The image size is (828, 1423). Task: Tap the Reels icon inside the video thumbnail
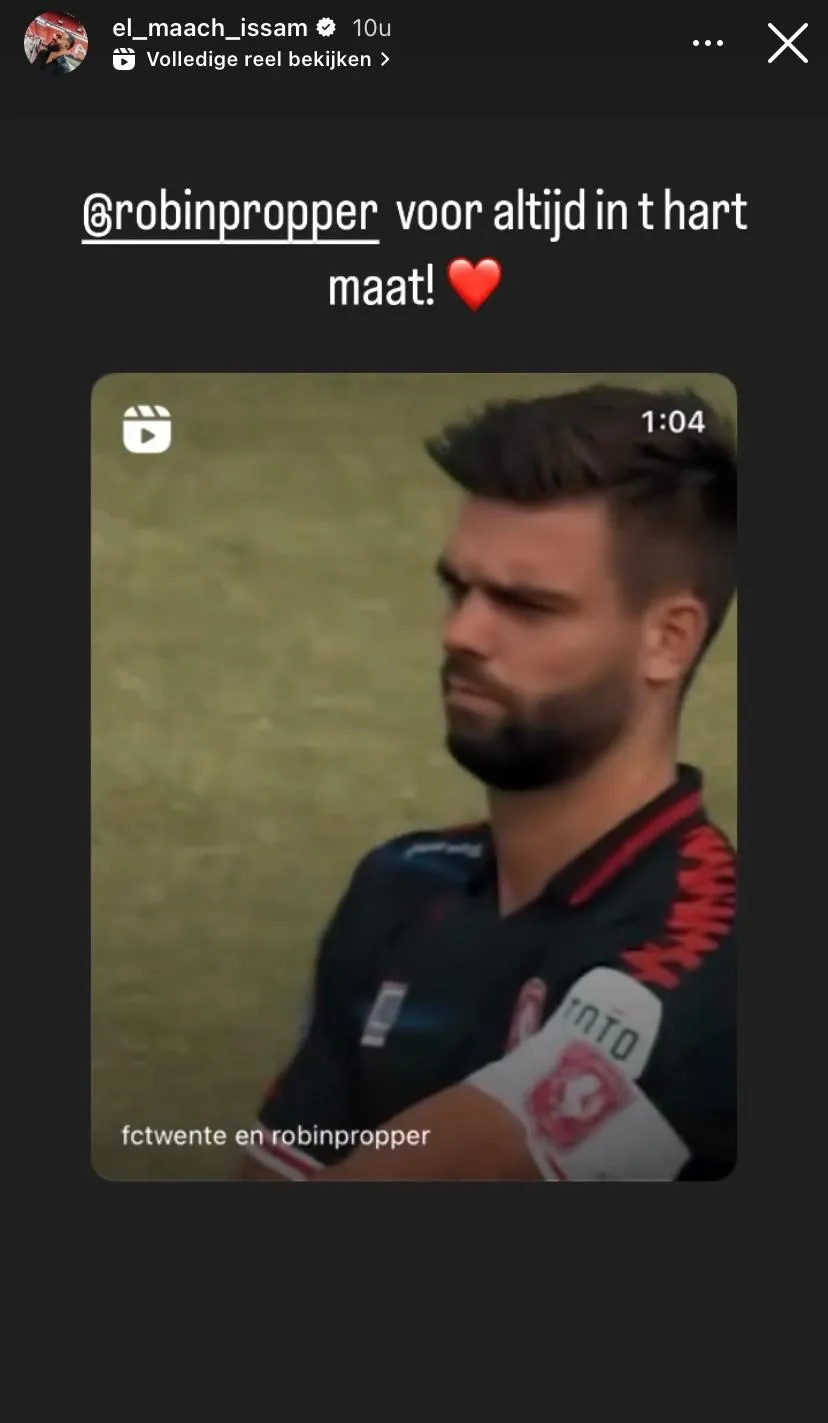(146, 428)
